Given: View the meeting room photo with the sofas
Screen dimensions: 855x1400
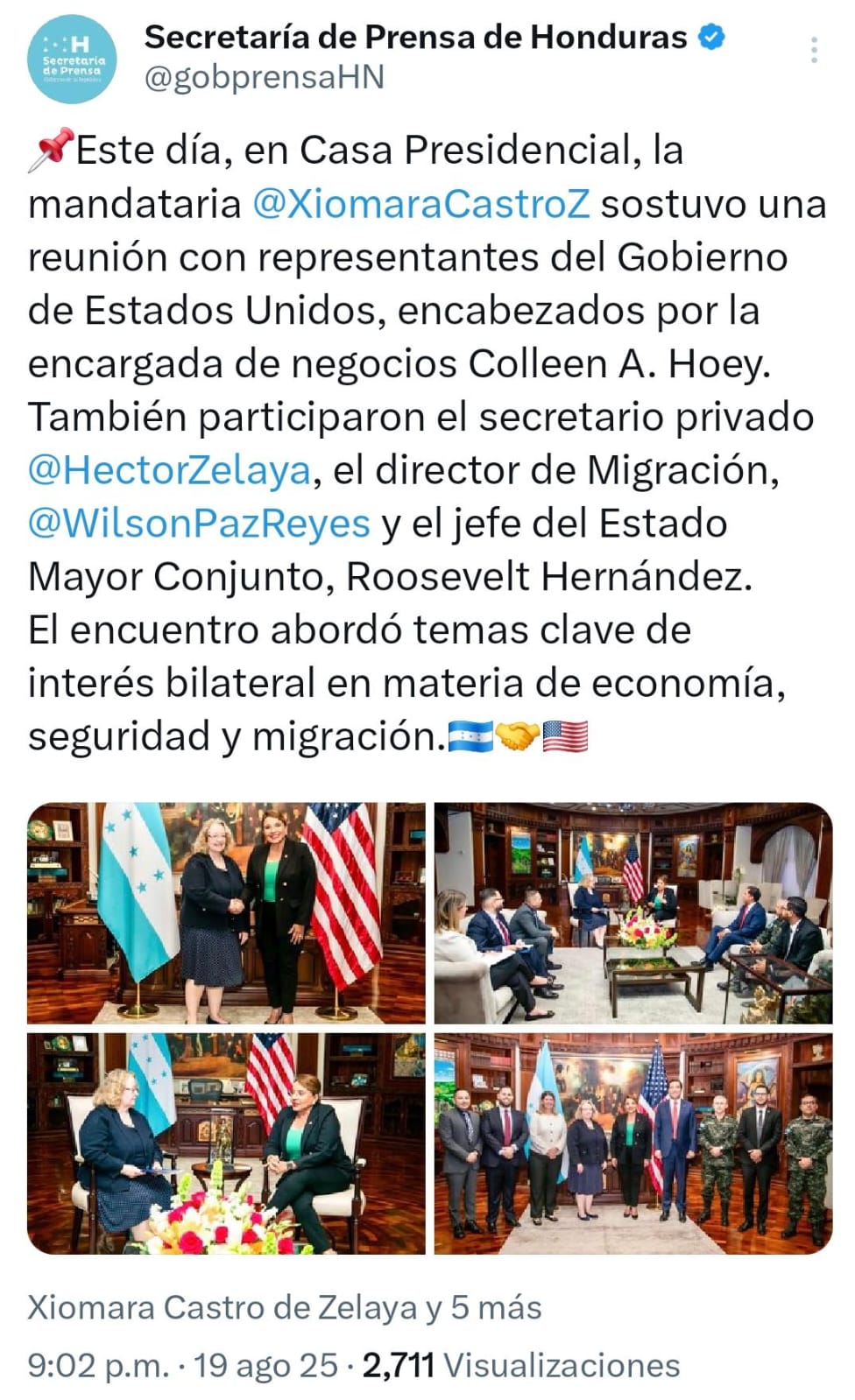Looking at the screenshot, I should coord(632,912).
